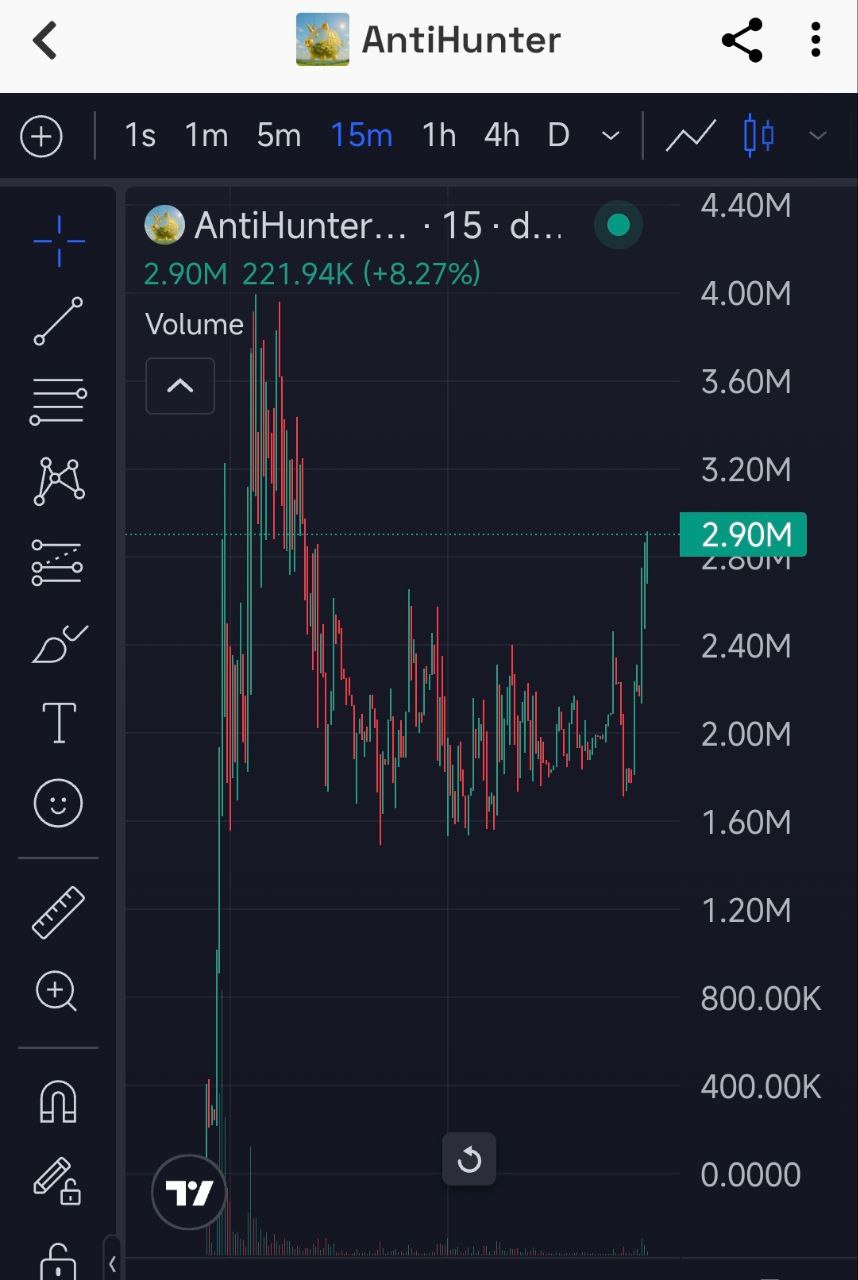Choose the 1h timeframe

[x=438, y=136]
